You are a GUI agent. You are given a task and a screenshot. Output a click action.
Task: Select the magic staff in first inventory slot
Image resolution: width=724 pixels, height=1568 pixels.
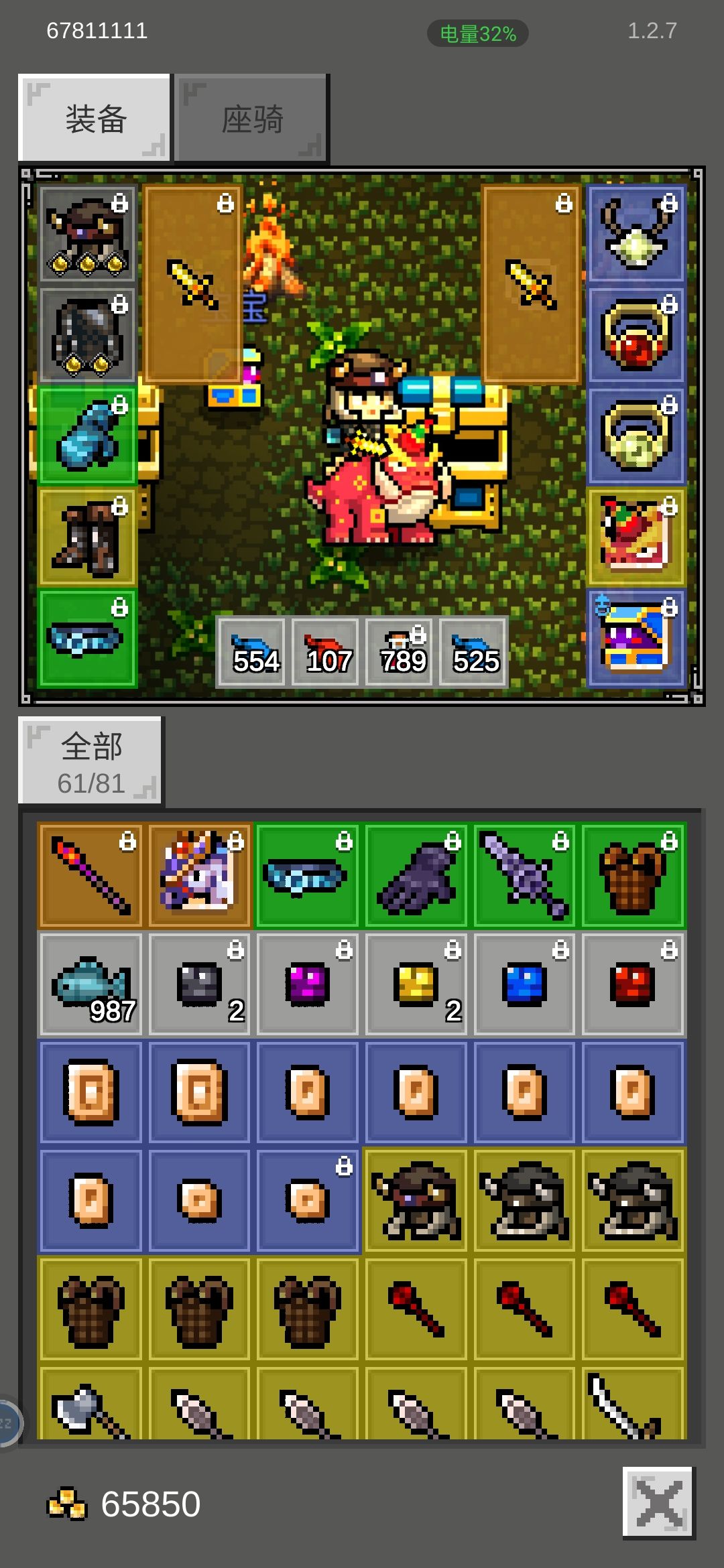[x=90, y=875]
